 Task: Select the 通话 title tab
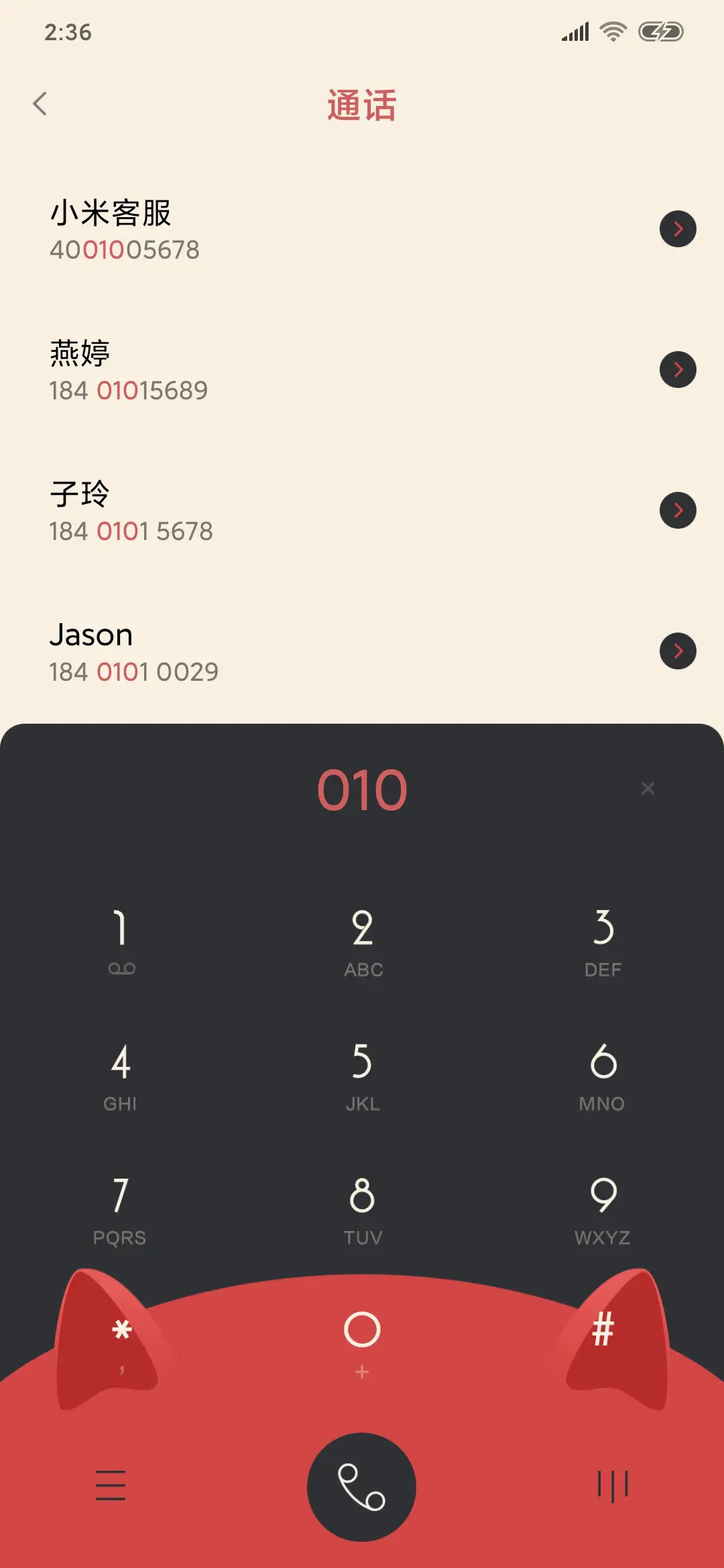click(361, 105)
